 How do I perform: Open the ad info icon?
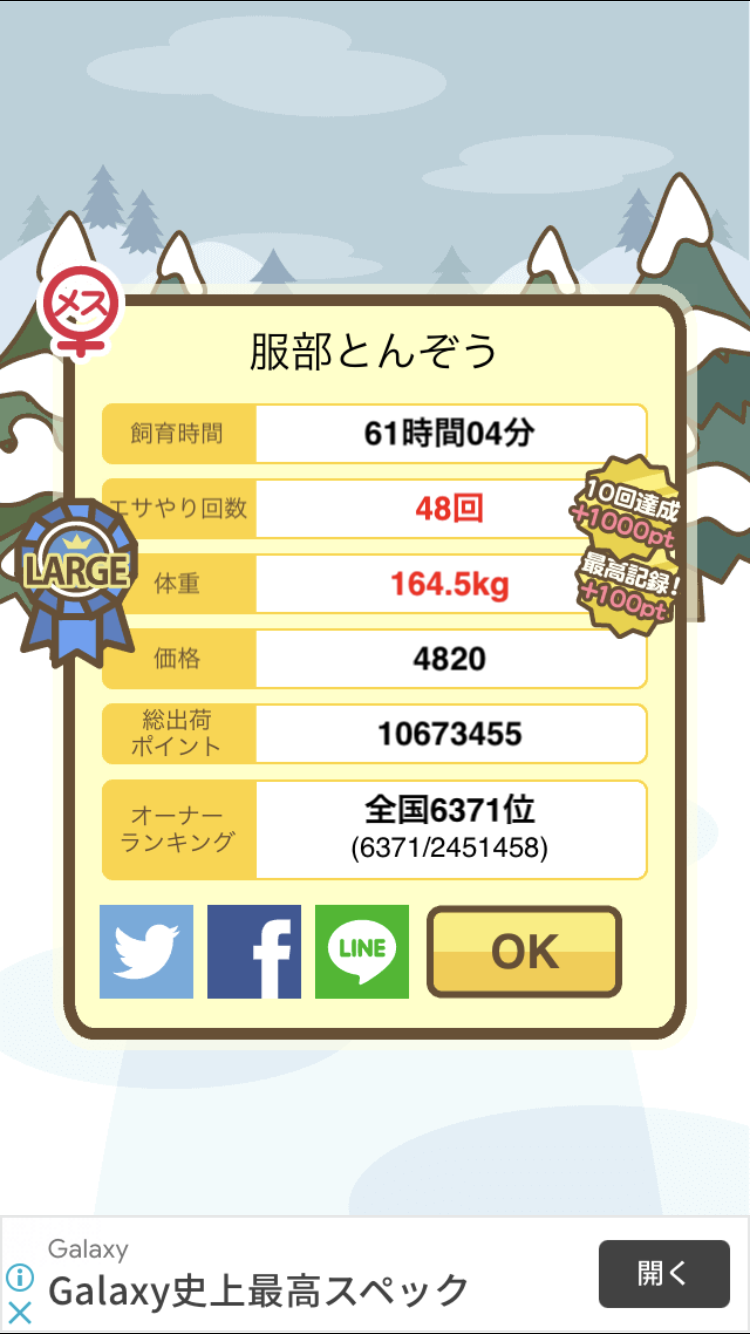[x=20, y=1277]
